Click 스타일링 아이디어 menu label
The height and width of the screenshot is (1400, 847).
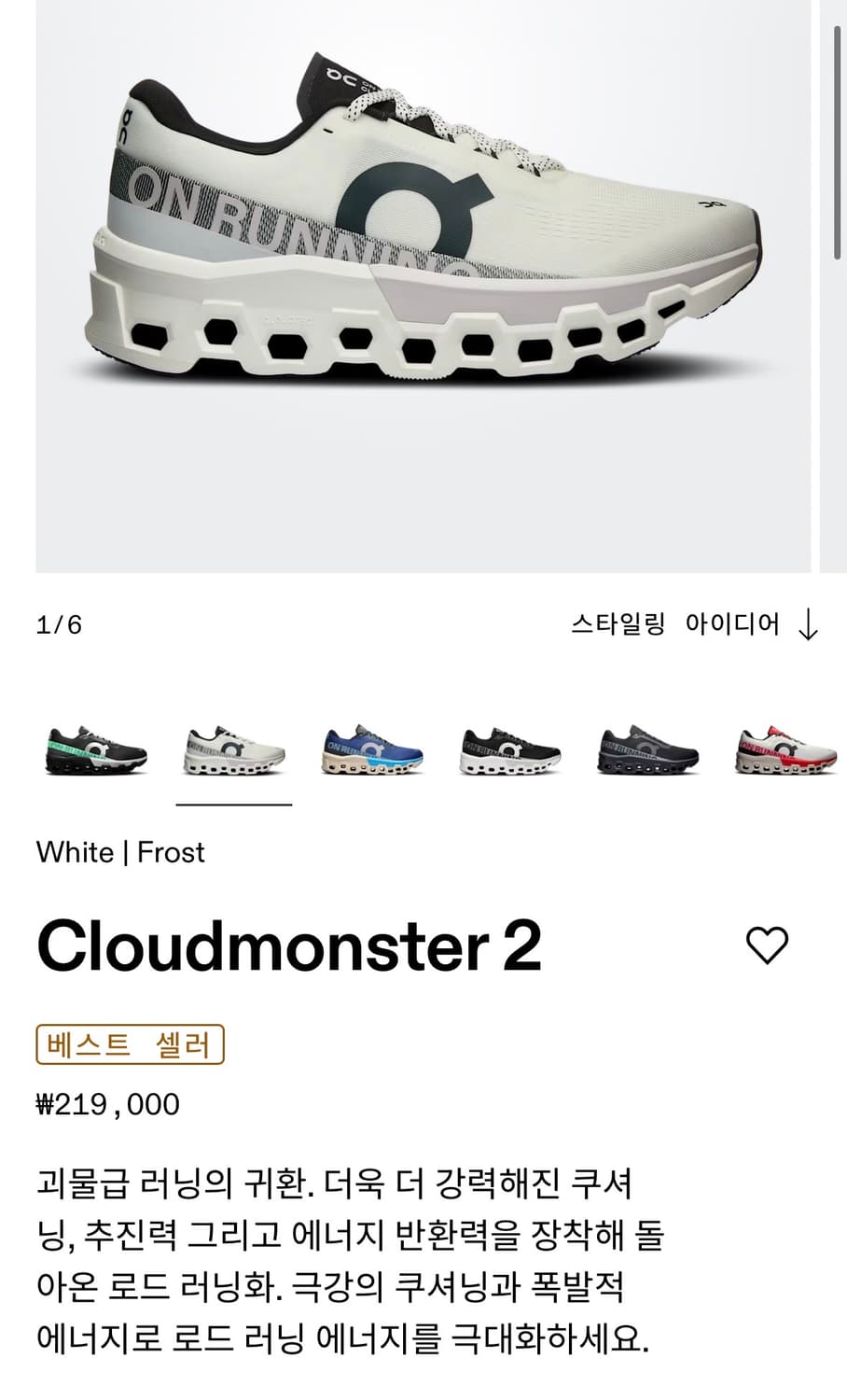pyautogui.click(x=676, y=625)
